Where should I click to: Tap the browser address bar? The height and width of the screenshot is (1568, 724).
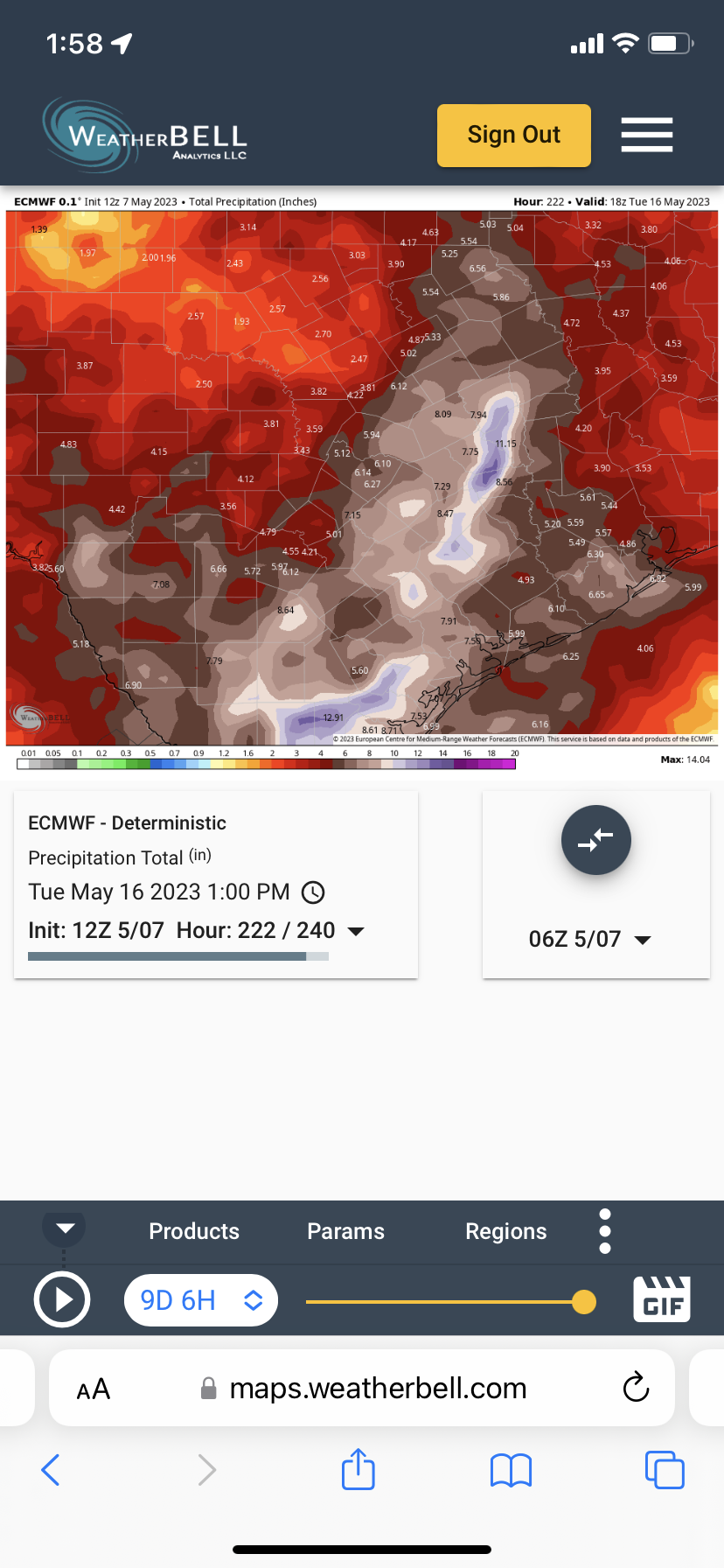pos(378,1389)
